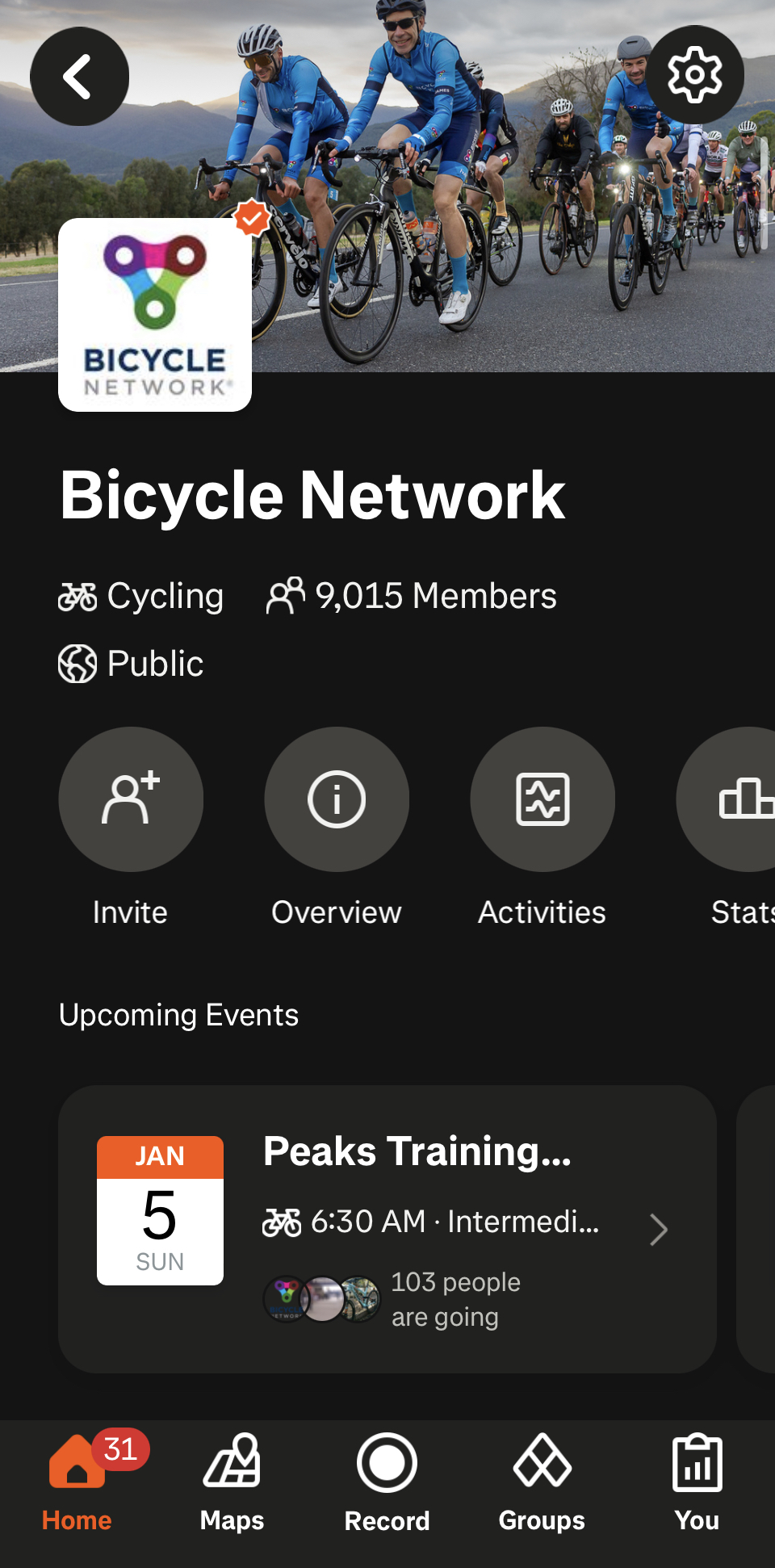775x1568 pixels.
Task: Open club settings gear icon
Action: [694, 75]
